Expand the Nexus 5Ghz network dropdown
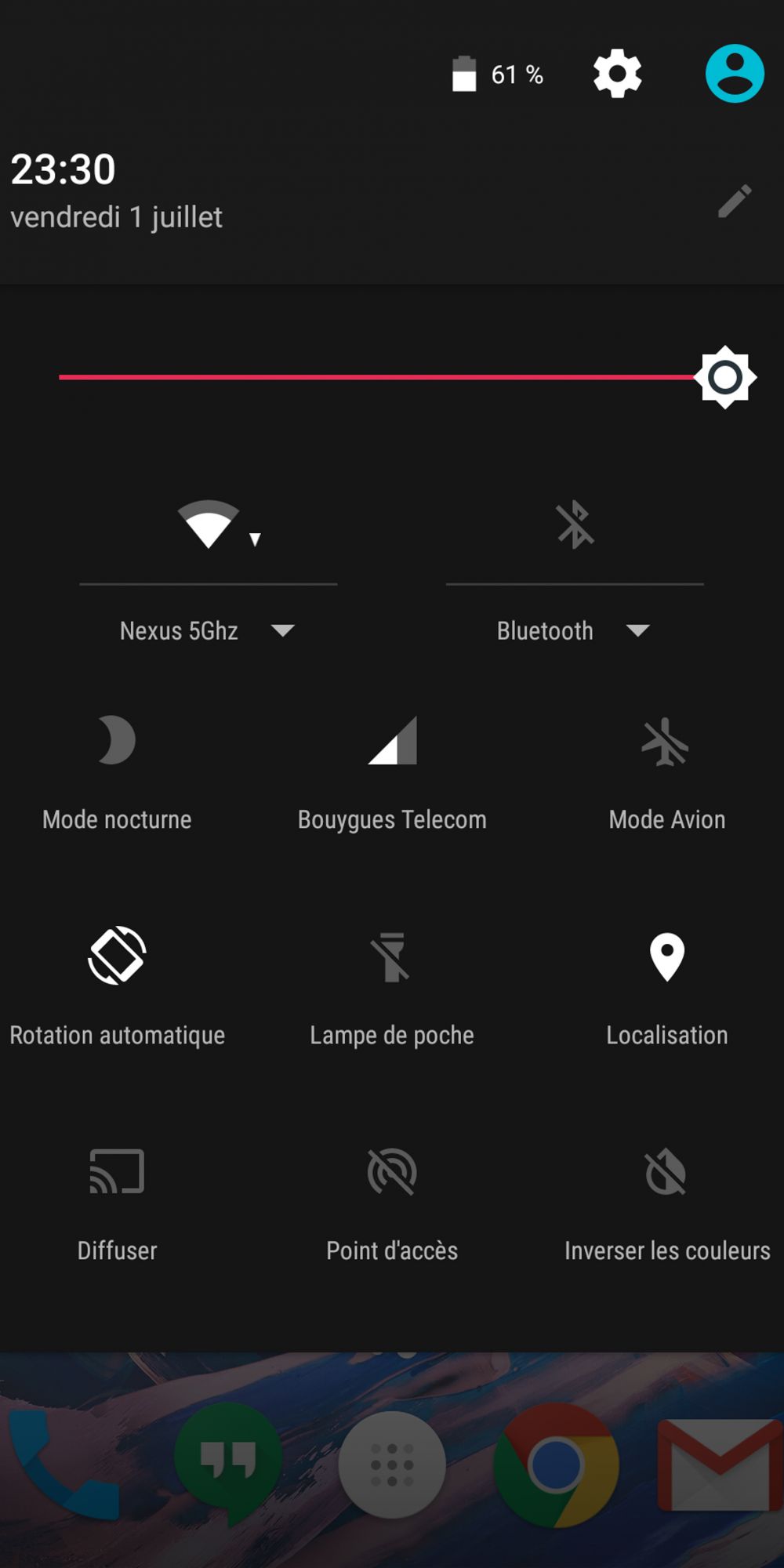Screen dimensions: 784x1568 [x=207, y=631]
